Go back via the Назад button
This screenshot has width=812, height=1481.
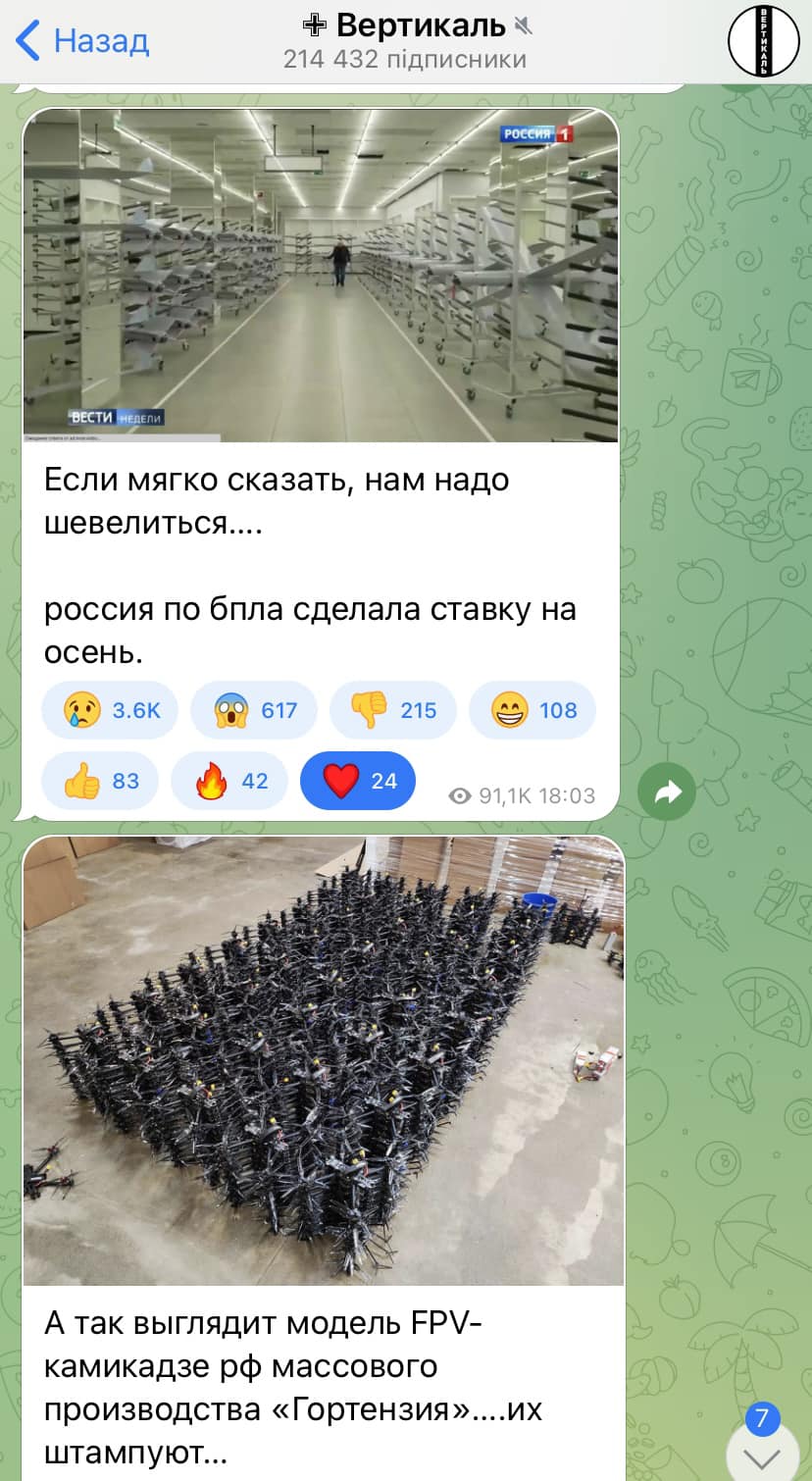pyautogui.click(x=82, y=41)
